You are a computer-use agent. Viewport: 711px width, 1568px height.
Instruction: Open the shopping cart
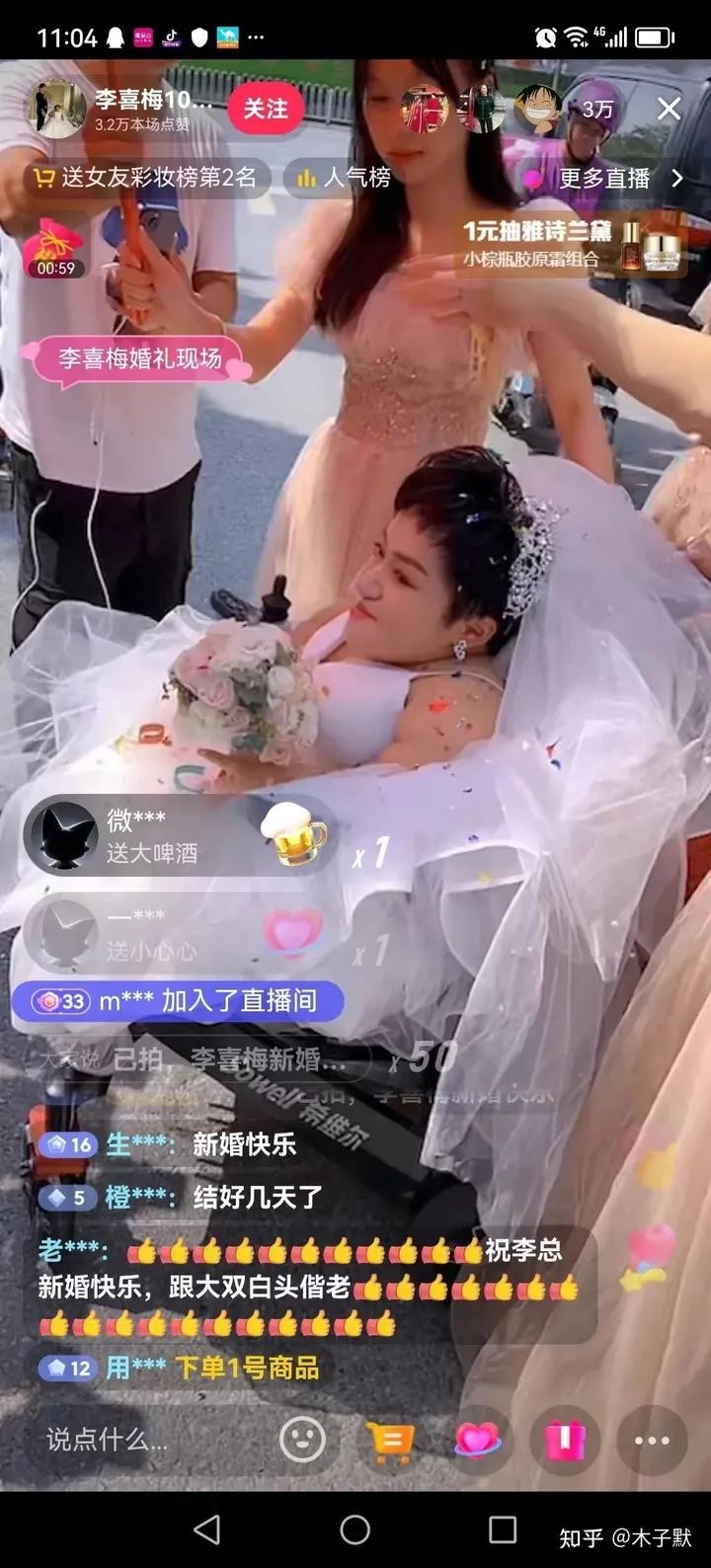click(x=390, y=1442)
